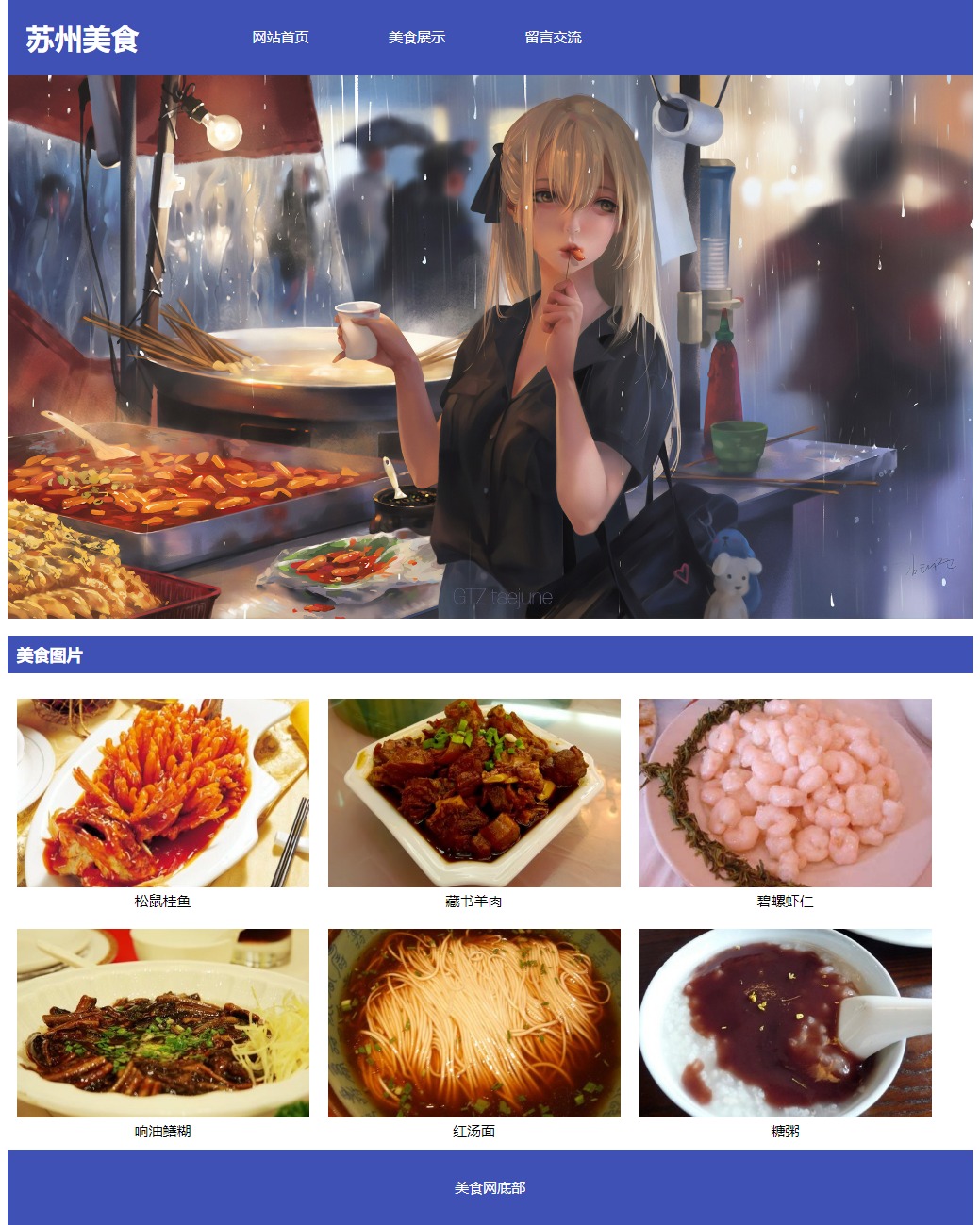Go to the 美食展示 page
The width and height of the screenshot is (980, 1225).
[x=416, y=38]
